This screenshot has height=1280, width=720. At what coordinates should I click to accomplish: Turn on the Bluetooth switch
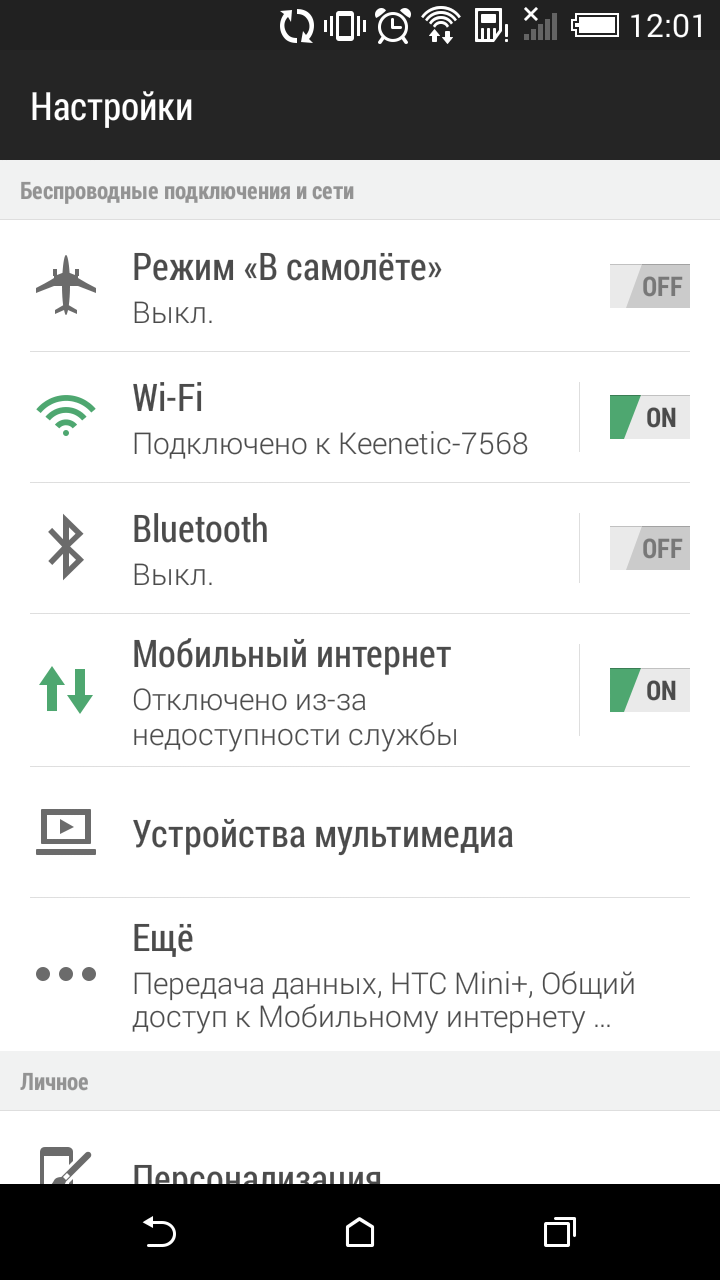pos(649,549)
